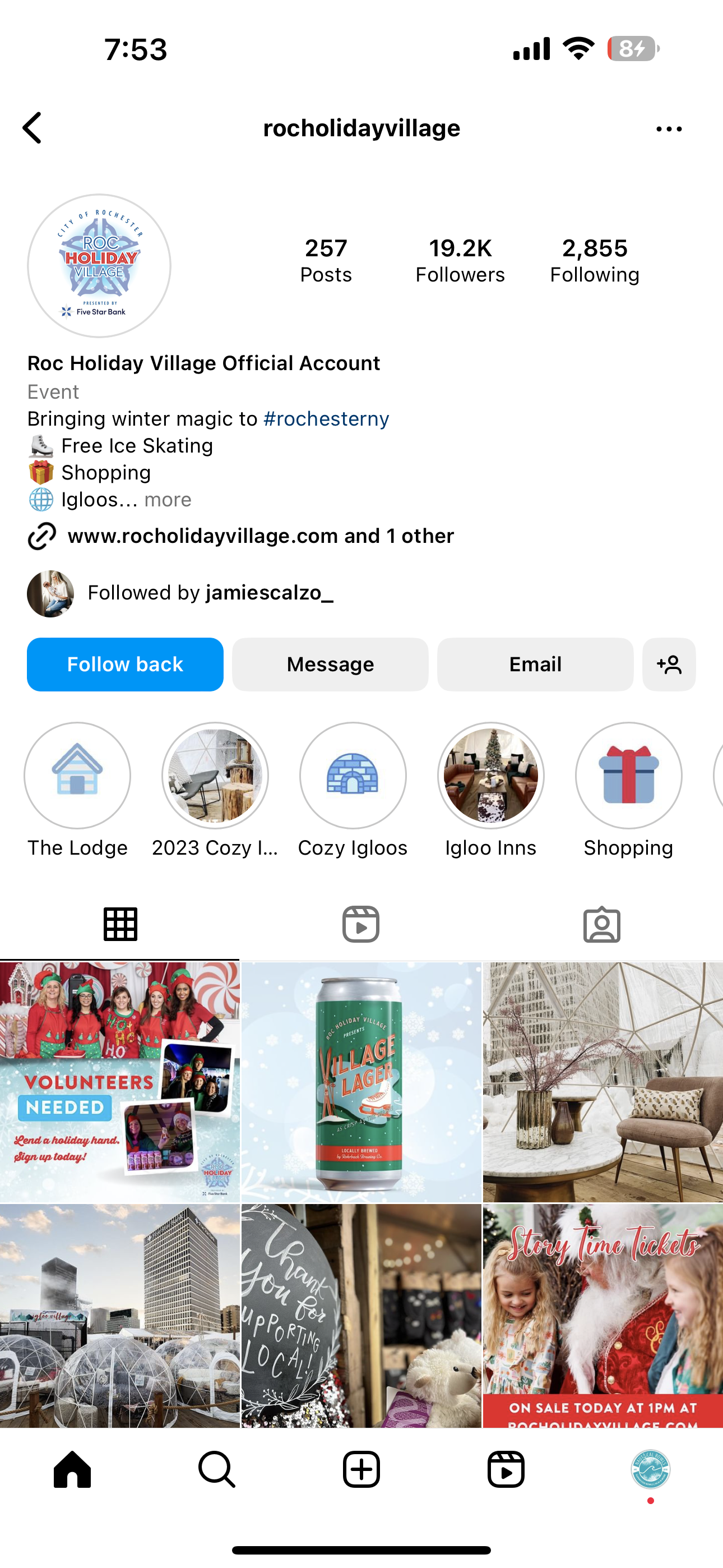Viewport: 723px width, 1568px height.
Task: Go back using the back arrow
Action: coord(33,128)
